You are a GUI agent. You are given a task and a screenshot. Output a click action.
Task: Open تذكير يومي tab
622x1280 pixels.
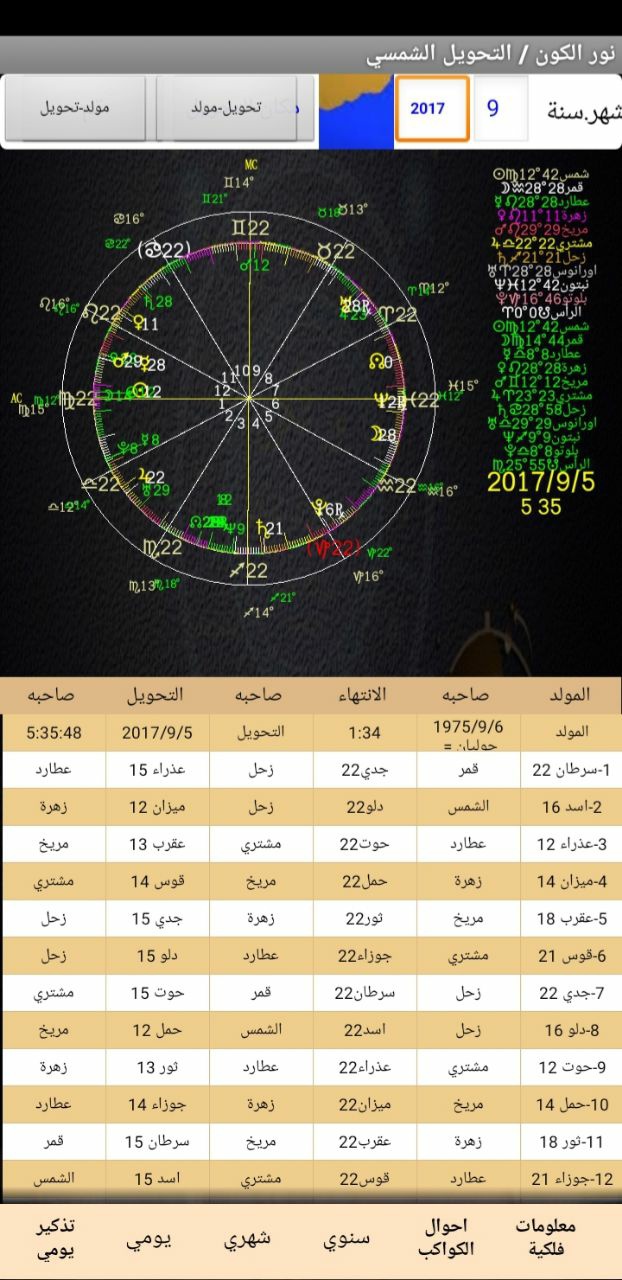pyautogui.click(x=56, y=1237)
